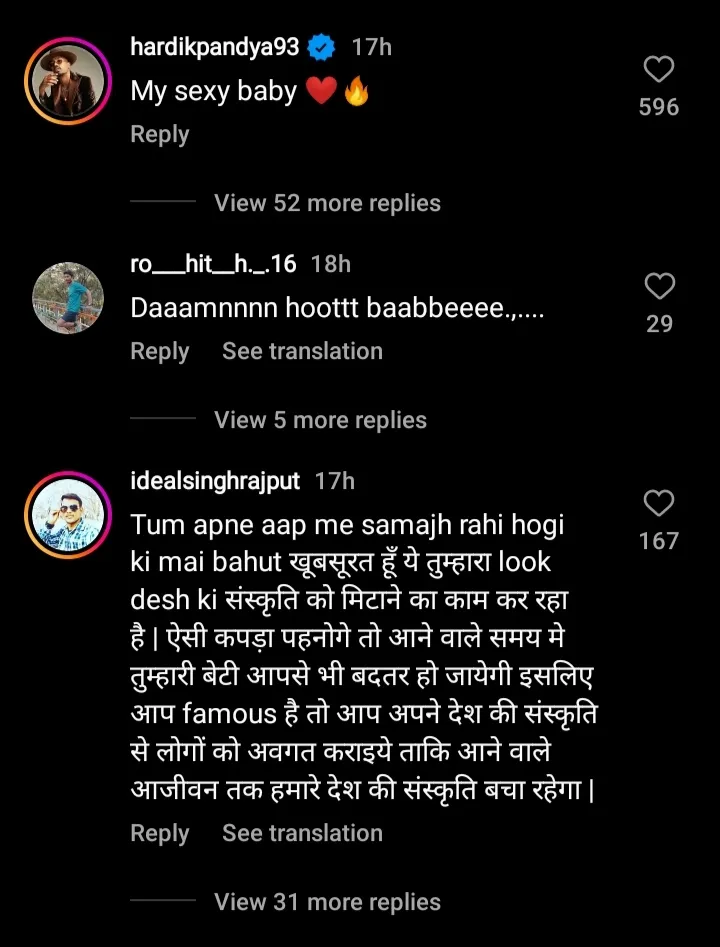Expand View 5 more replies
Viewport: 720px width, 947px height.
(x=320, y=420)
